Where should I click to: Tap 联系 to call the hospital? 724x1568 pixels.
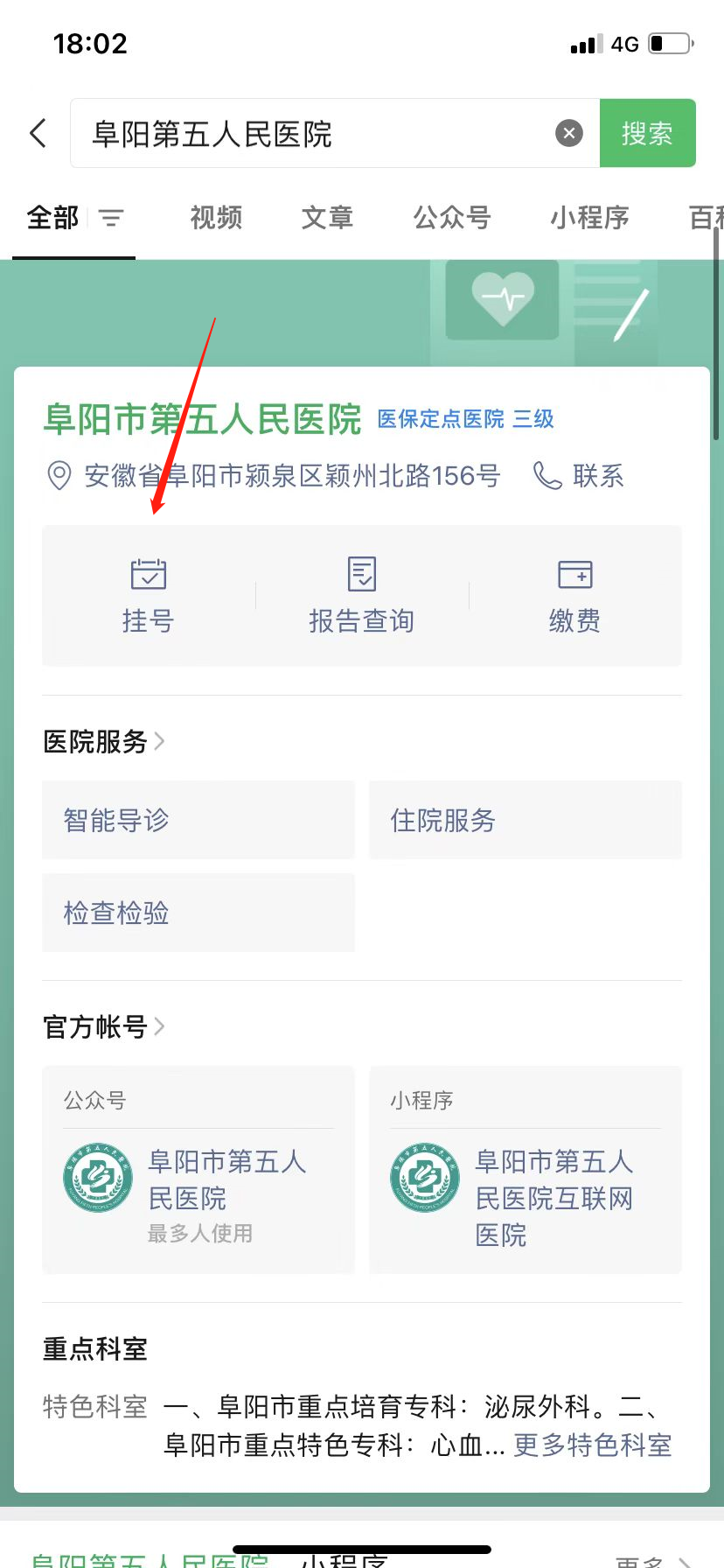point(579,476)
